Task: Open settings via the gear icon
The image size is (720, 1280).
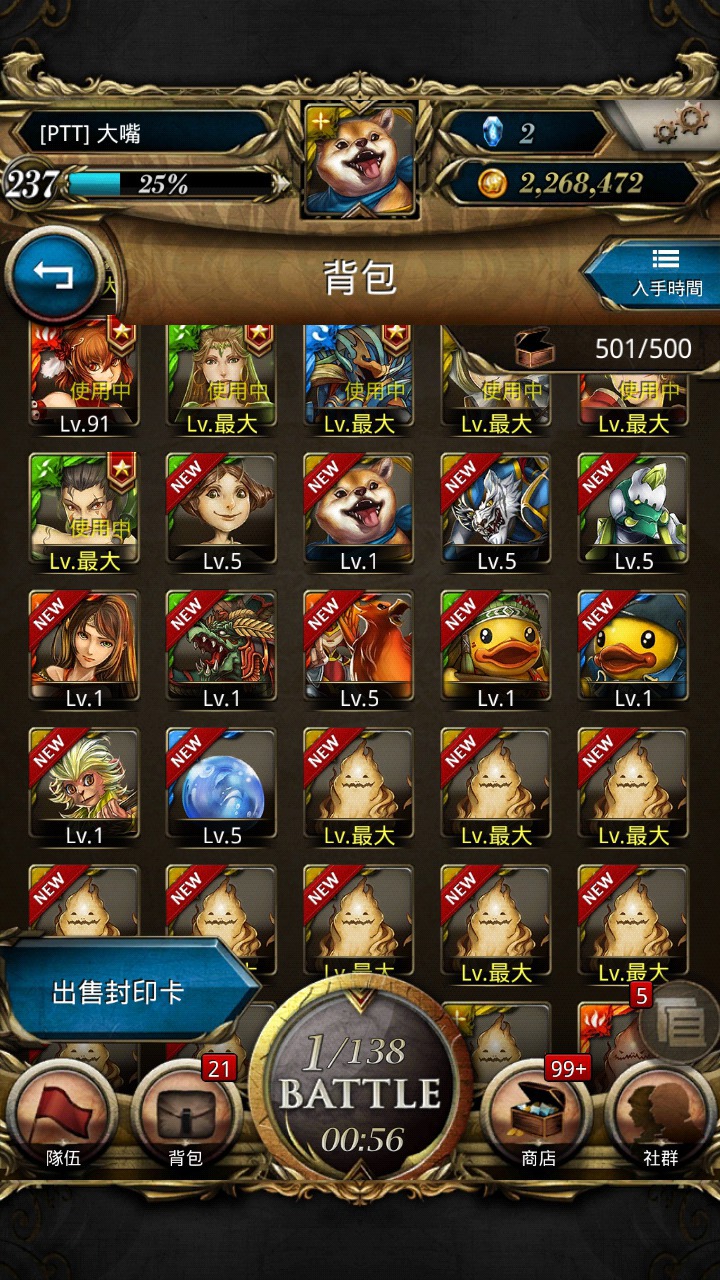Action: pos(680,124)
